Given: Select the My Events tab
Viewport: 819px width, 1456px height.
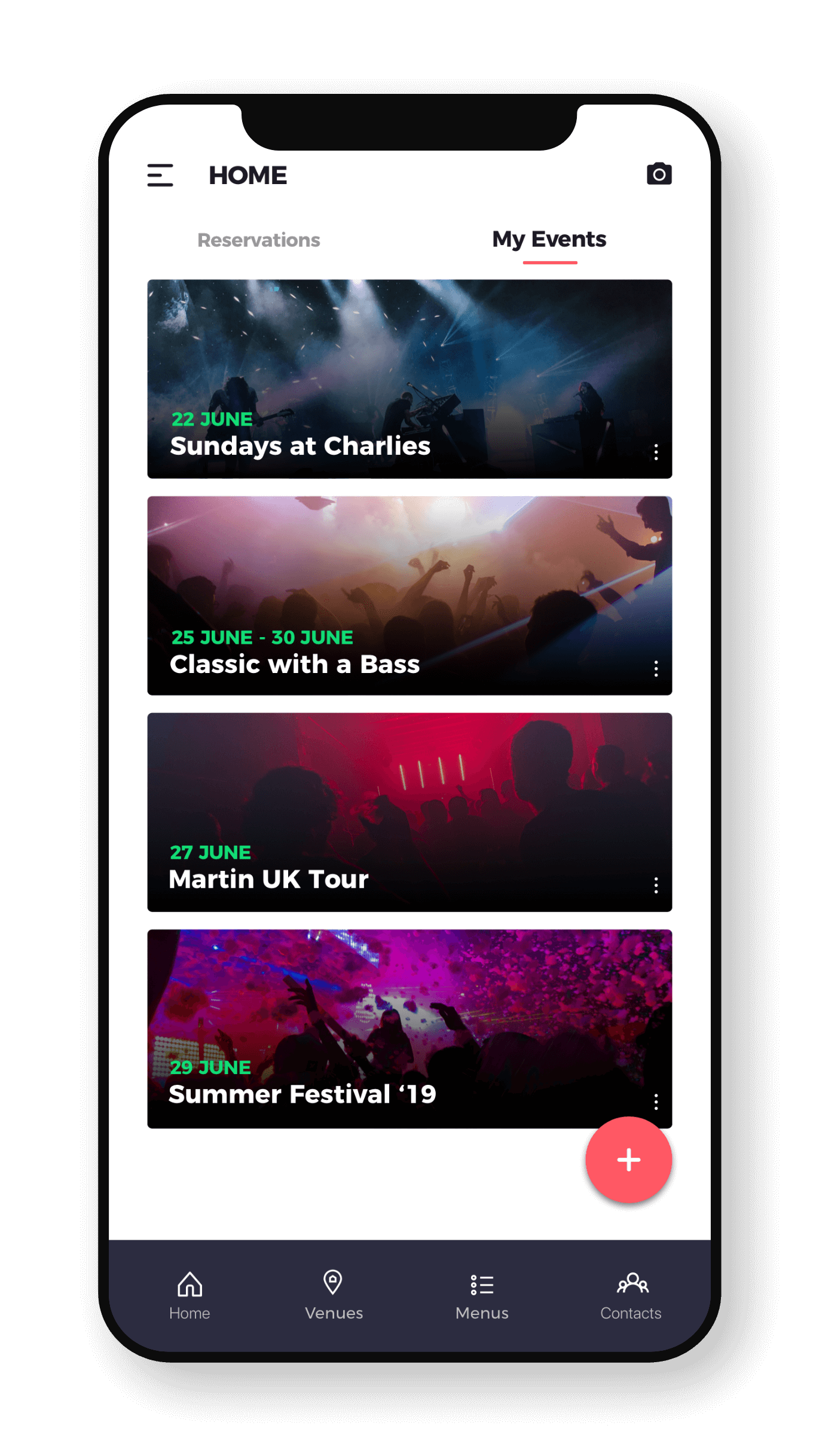Looking at the screenshot, I should coord(549,238).
